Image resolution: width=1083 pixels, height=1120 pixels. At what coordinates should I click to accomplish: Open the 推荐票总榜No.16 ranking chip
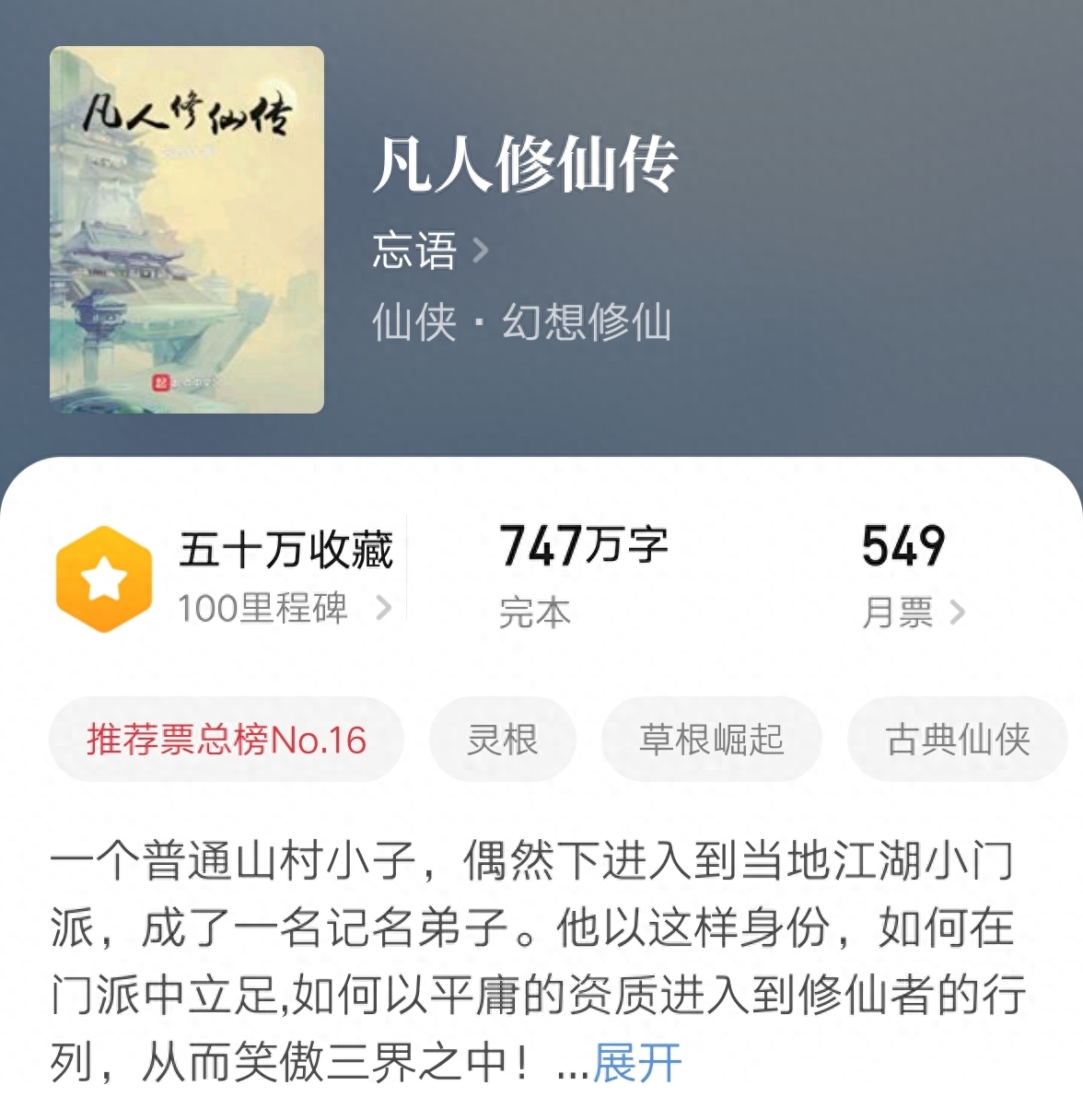pos(227,740)
